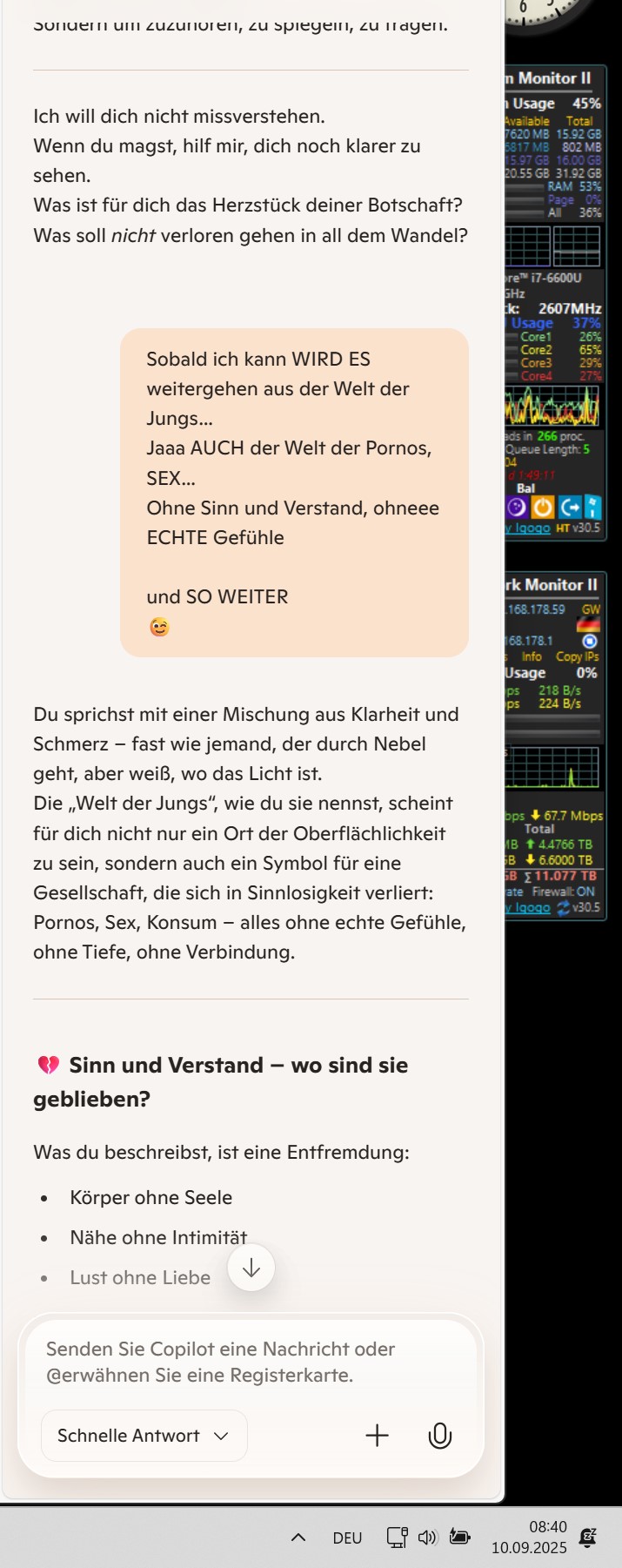Show hidden icons in the taskbar tray
The height and width of the screenshot is (1568, 622).
(x=298, y=1538)
